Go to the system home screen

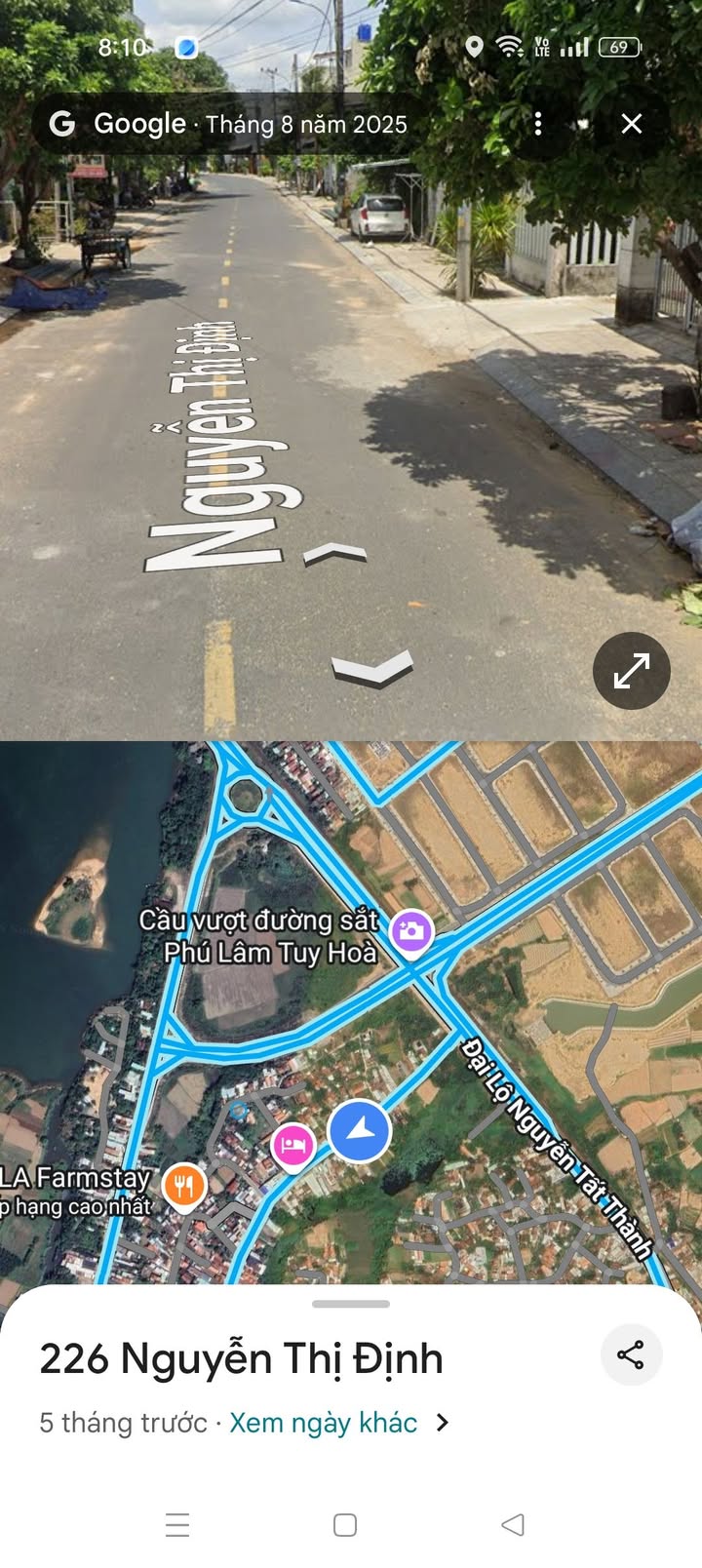tap(345, 1524)
